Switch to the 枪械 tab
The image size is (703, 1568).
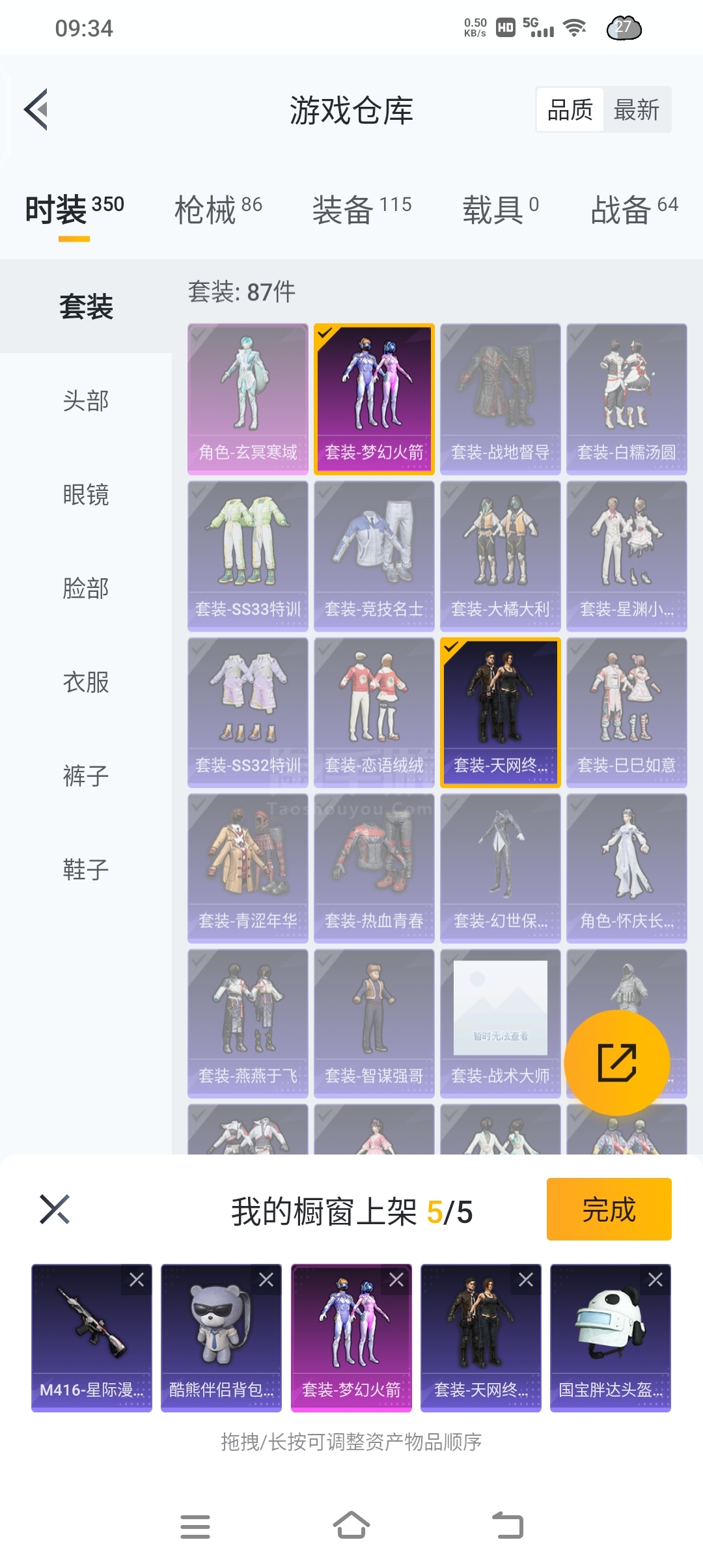pyautogui.click(x=218, y=210)
